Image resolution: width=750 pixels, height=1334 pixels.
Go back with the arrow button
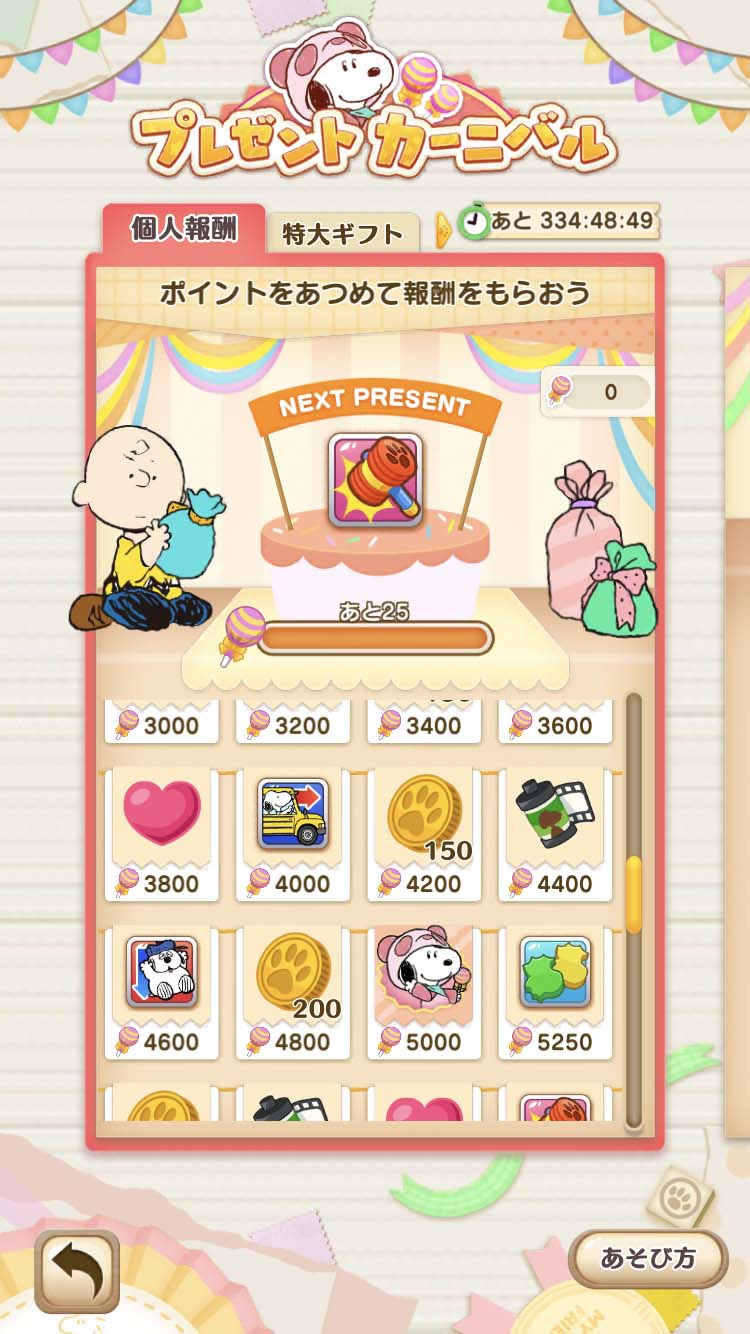coord(77,1271)
